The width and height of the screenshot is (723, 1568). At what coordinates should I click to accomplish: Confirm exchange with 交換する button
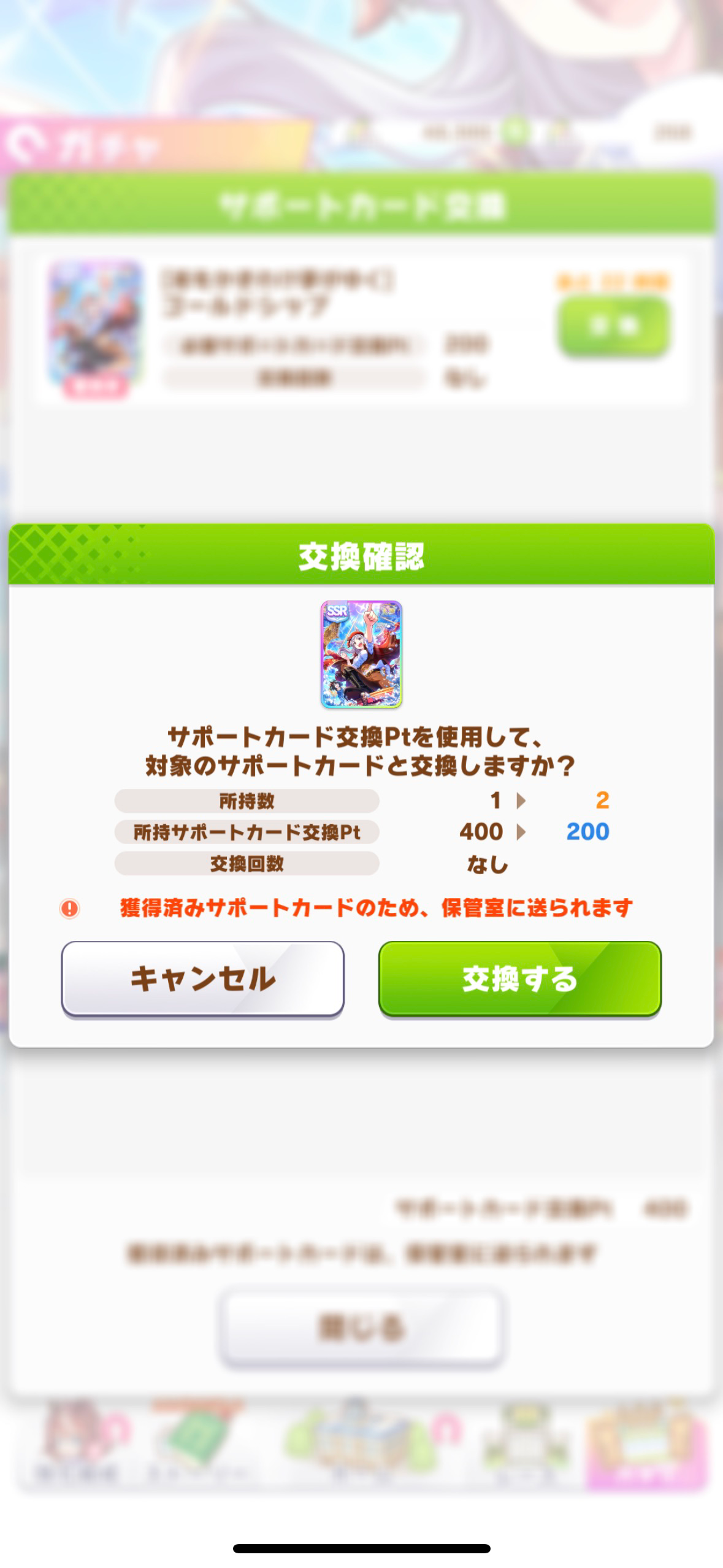tap(519, 978)
